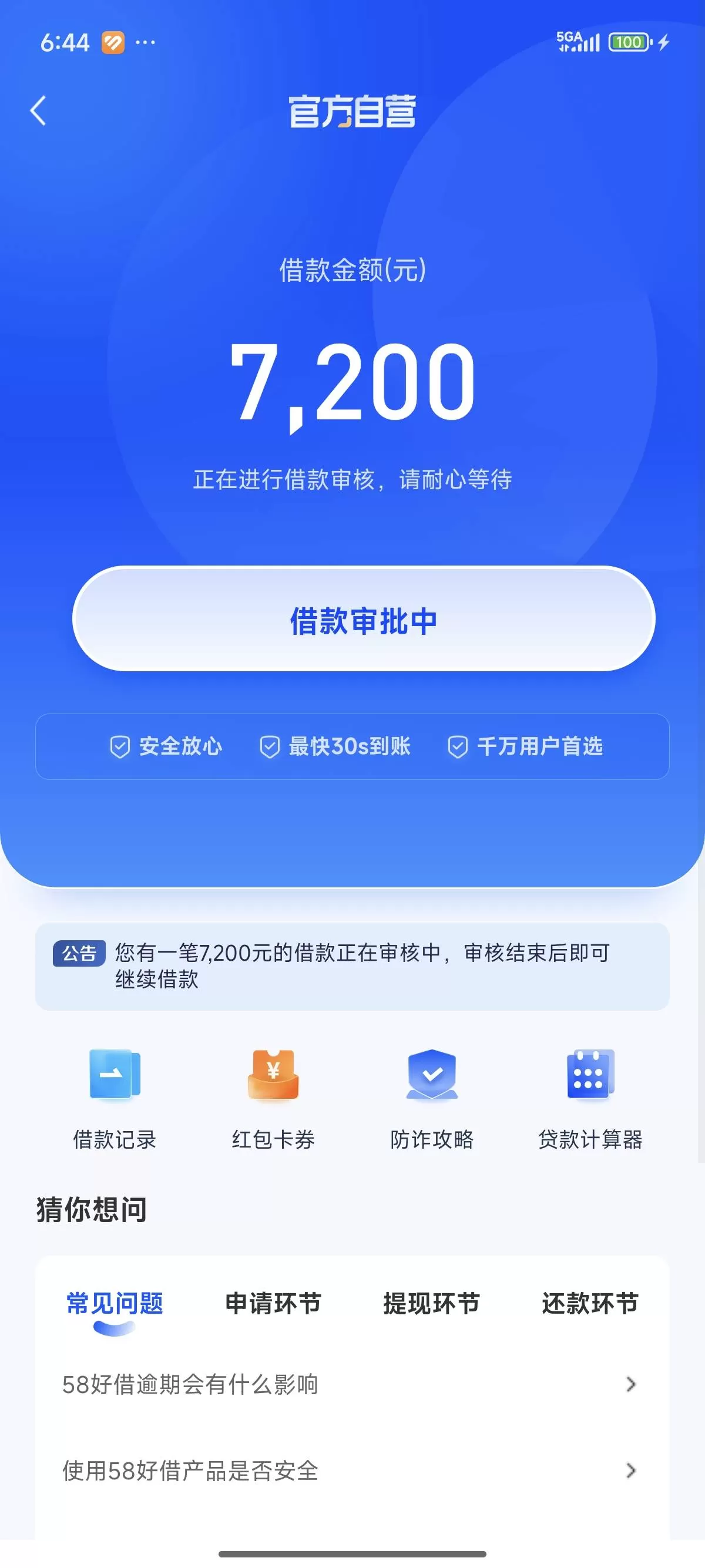
Task: Tap the 最快30s到账 check badge icon
Action: (x=270, y=747)
